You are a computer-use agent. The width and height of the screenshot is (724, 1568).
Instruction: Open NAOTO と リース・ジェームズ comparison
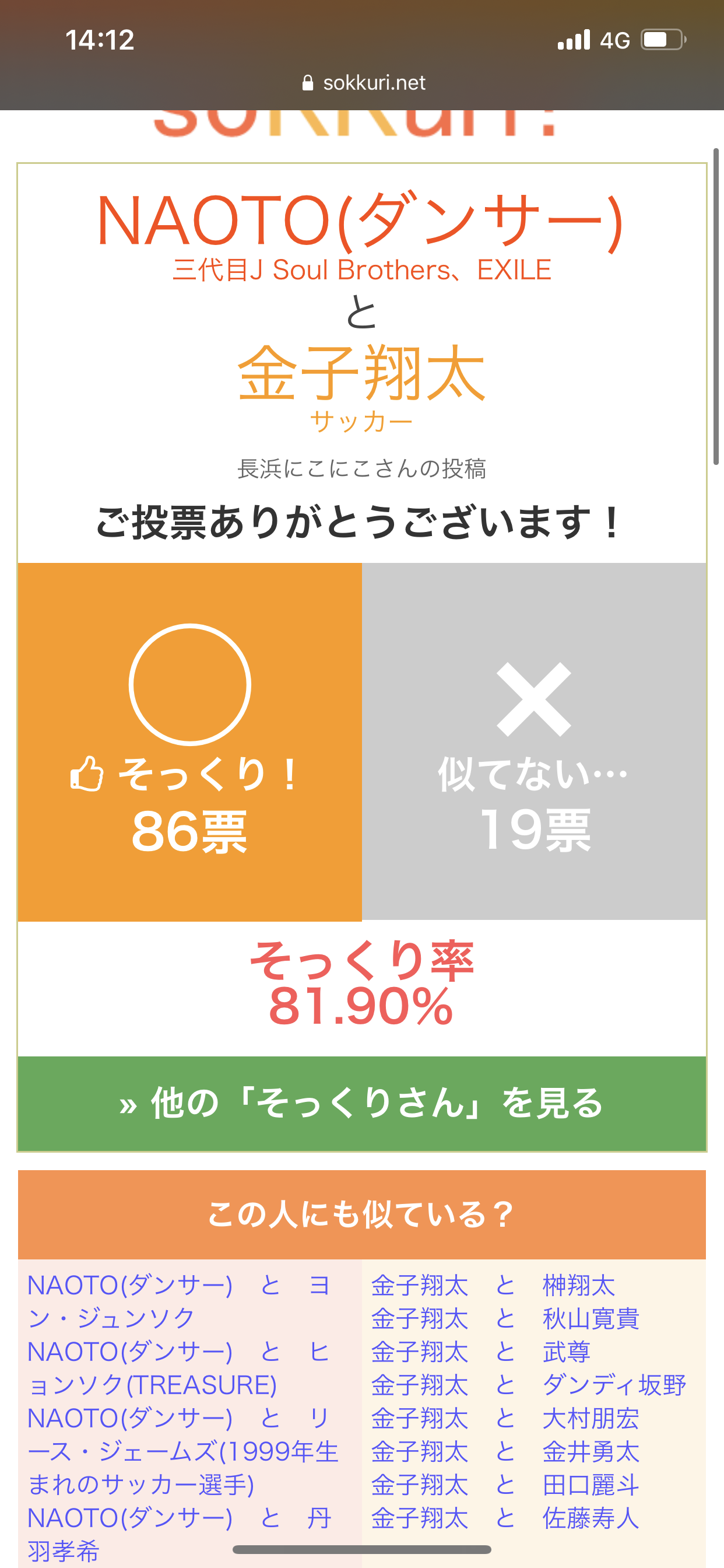point(182,1451)
